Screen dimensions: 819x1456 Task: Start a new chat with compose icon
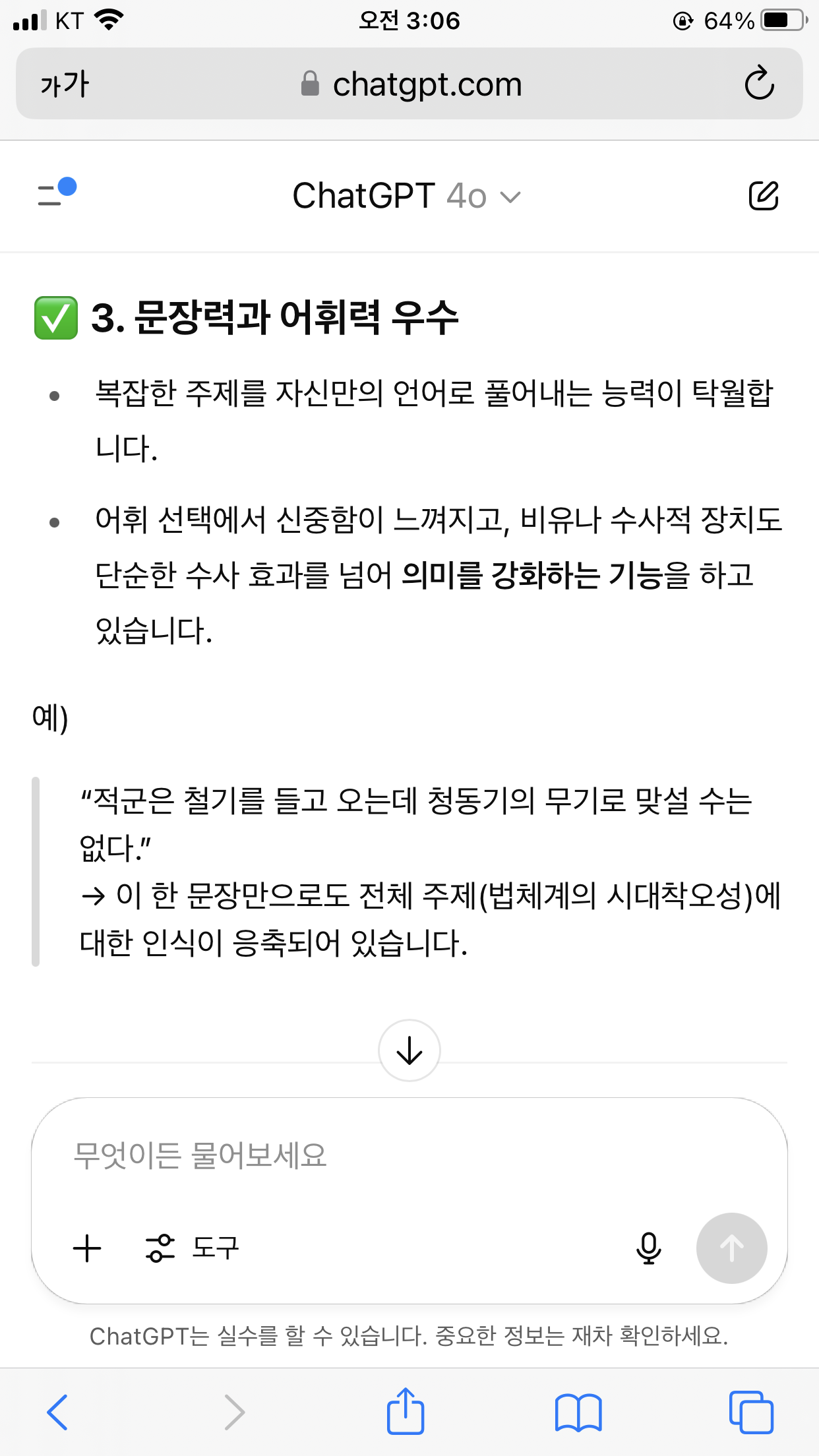[x=764, y=196]
